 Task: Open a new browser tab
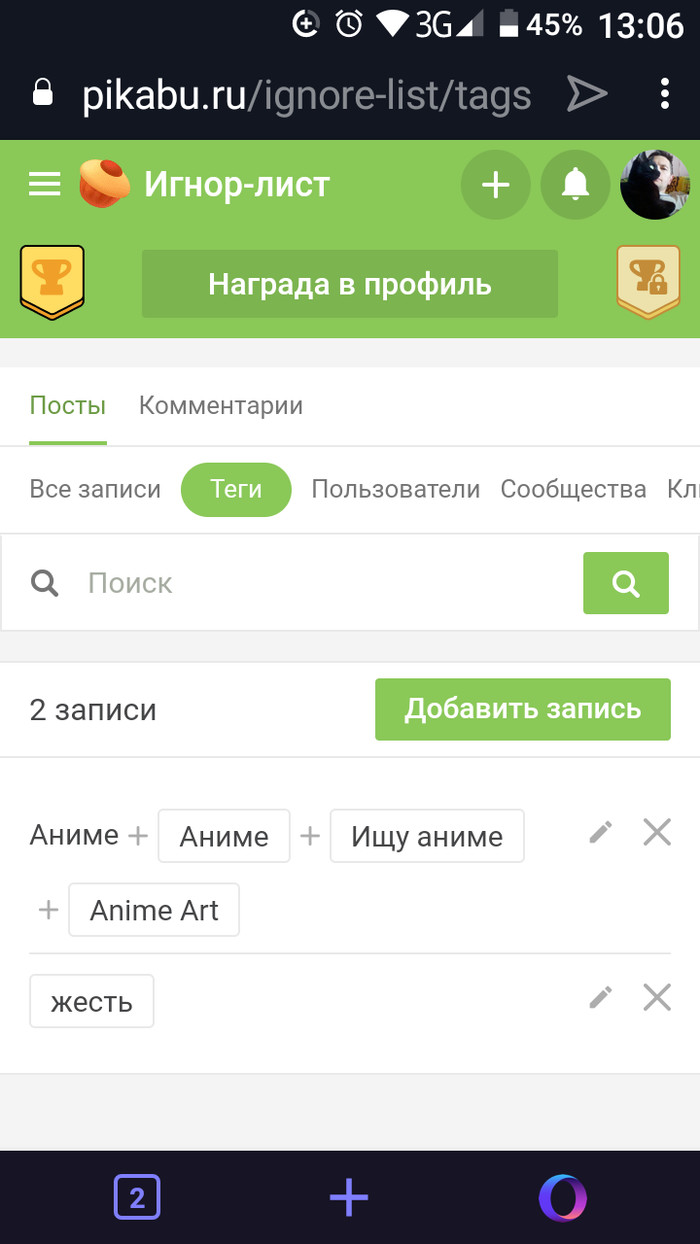[x=349, y=1198]
